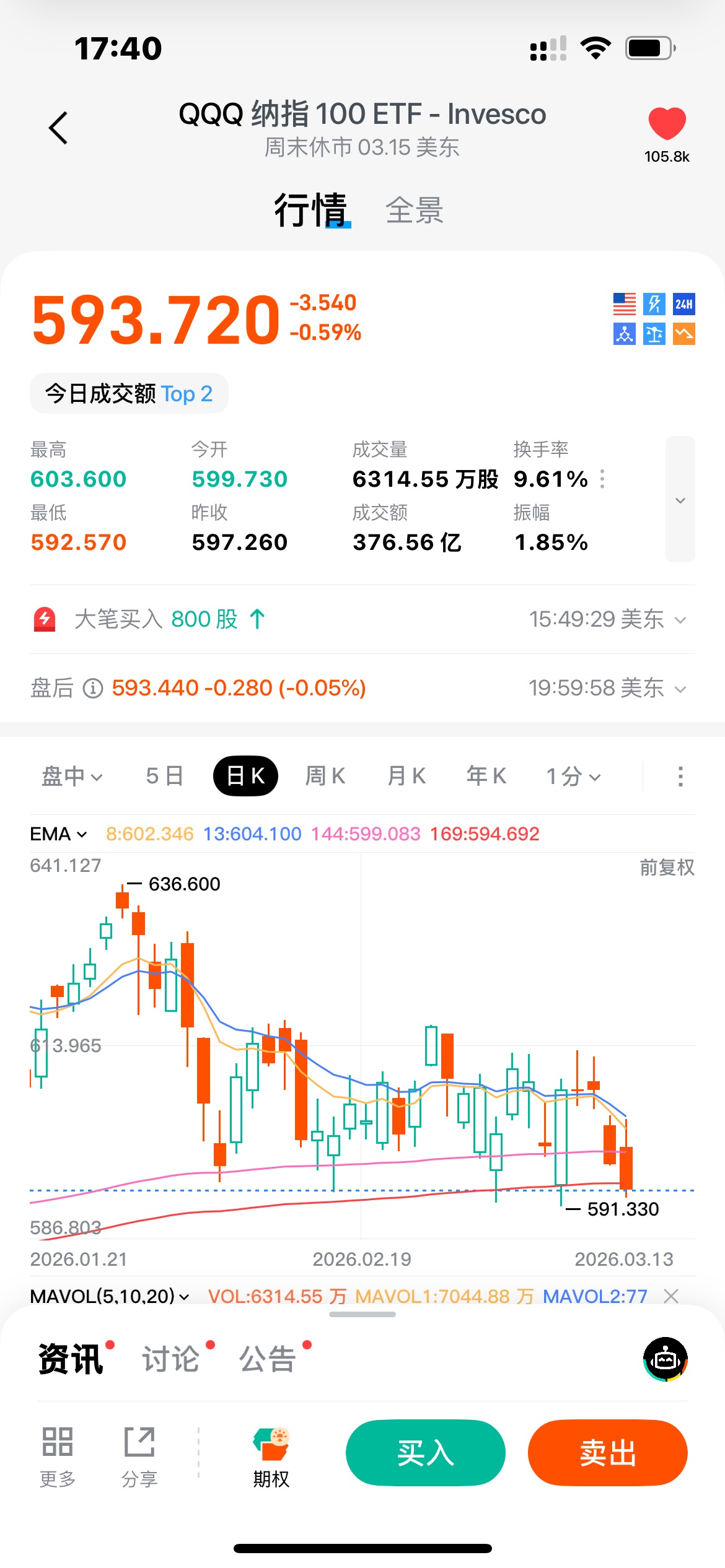Tap 卖出 to sell QQQ
Screen dimensions: 725x1568
coord(607,1453)
